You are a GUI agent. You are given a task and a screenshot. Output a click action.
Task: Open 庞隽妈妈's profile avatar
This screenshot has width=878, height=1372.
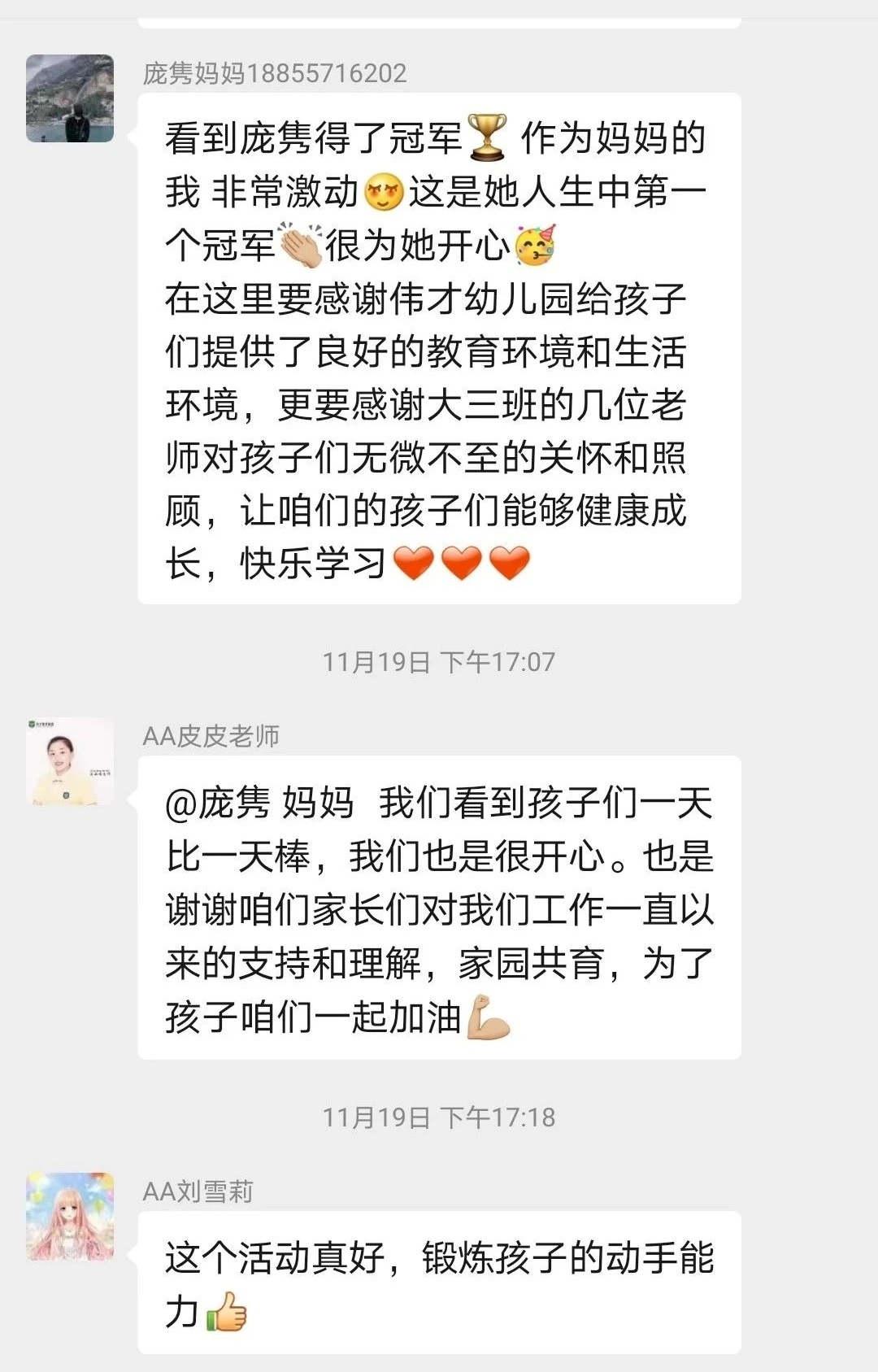(x=70, y=98)
